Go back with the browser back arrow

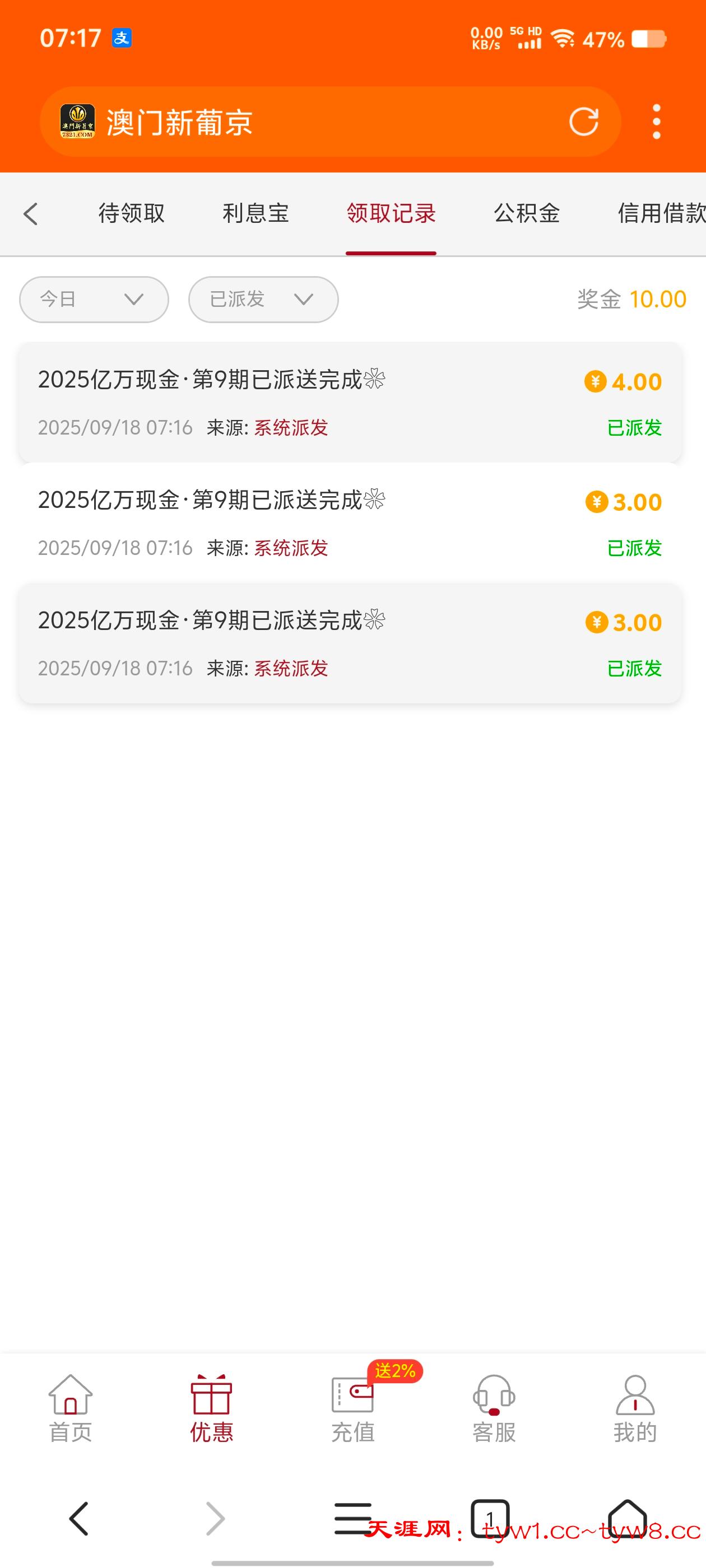(79, 1518)
